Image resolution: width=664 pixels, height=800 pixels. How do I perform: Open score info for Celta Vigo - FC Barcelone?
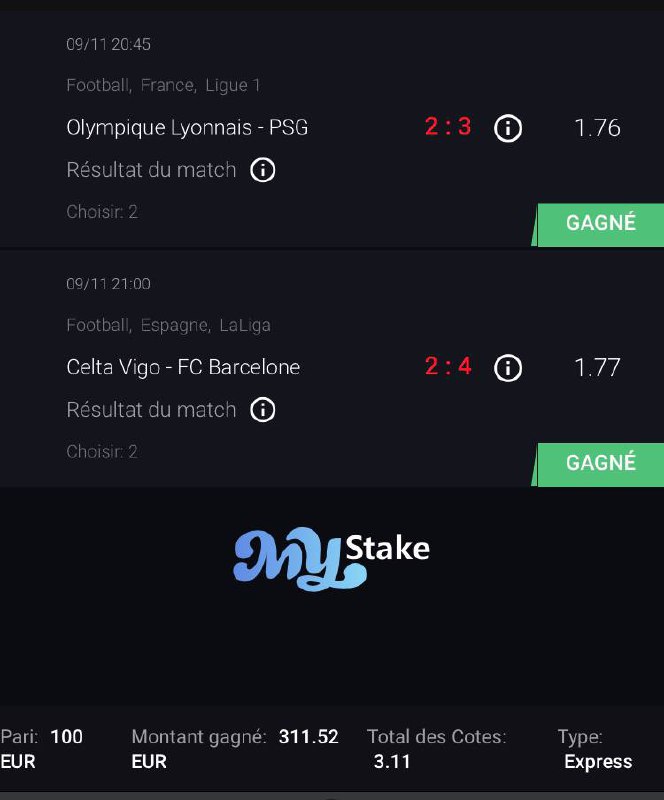click(508, 368)
